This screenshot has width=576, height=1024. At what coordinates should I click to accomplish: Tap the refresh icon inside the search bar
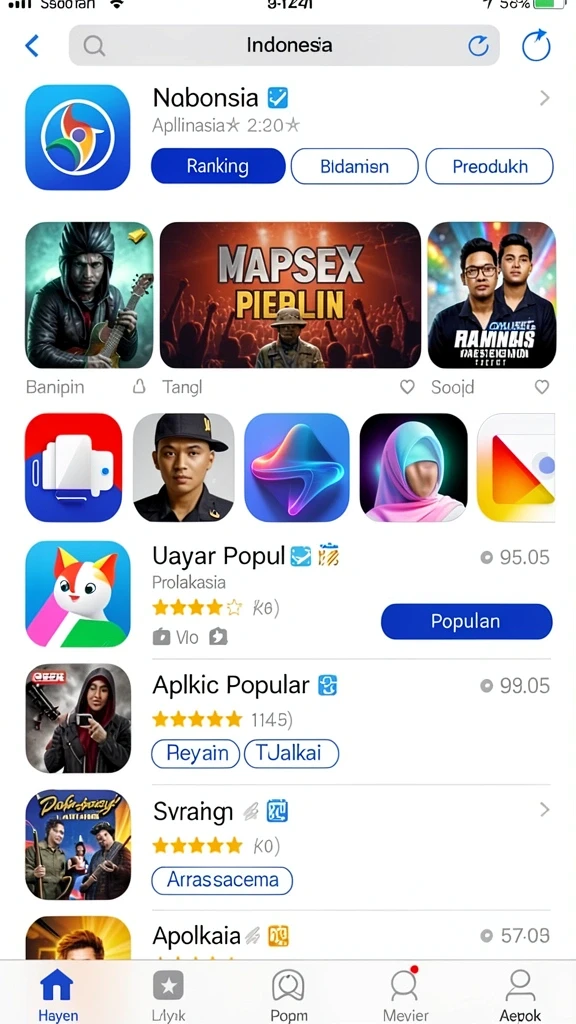coord(479,46)
